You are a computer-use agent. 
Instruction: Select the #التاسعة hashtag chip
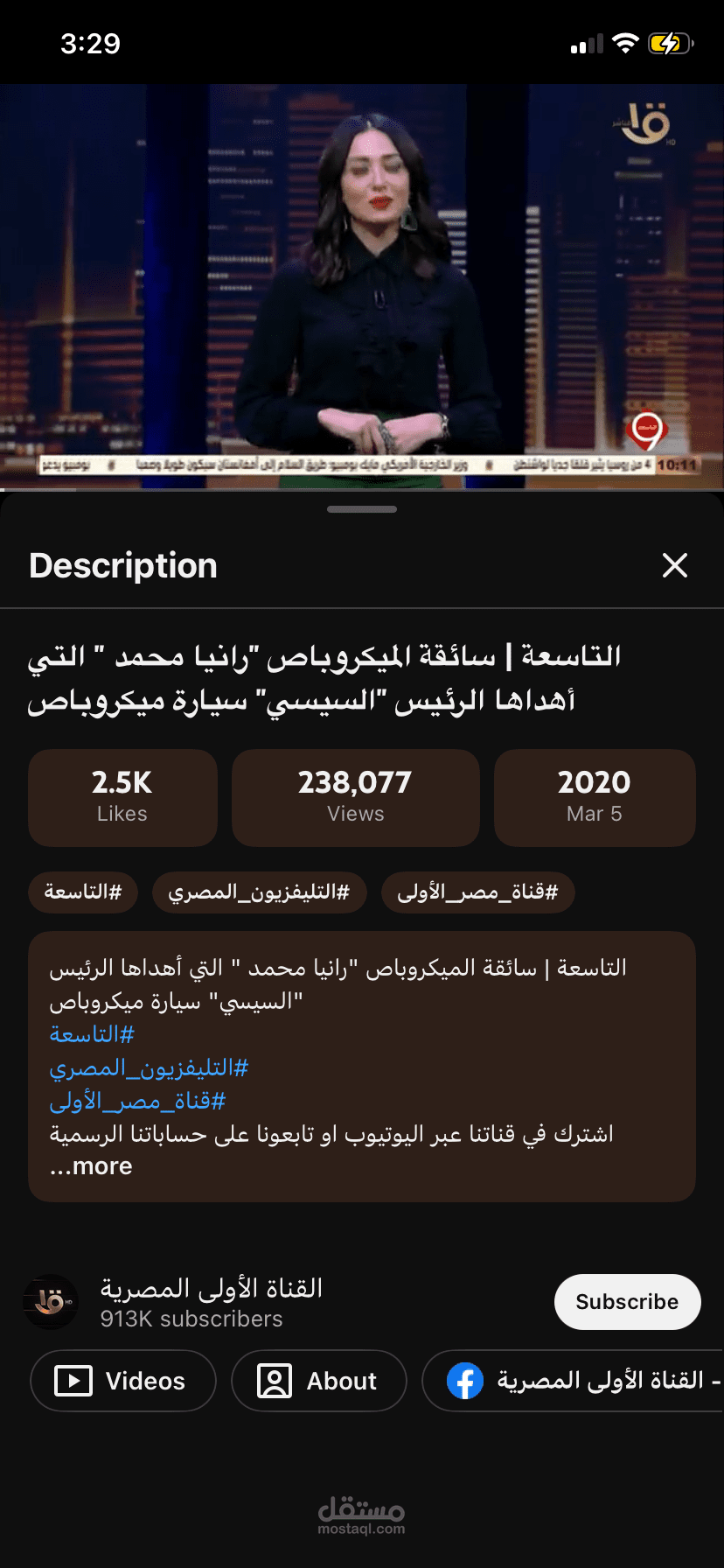click(x=82, y=892)
